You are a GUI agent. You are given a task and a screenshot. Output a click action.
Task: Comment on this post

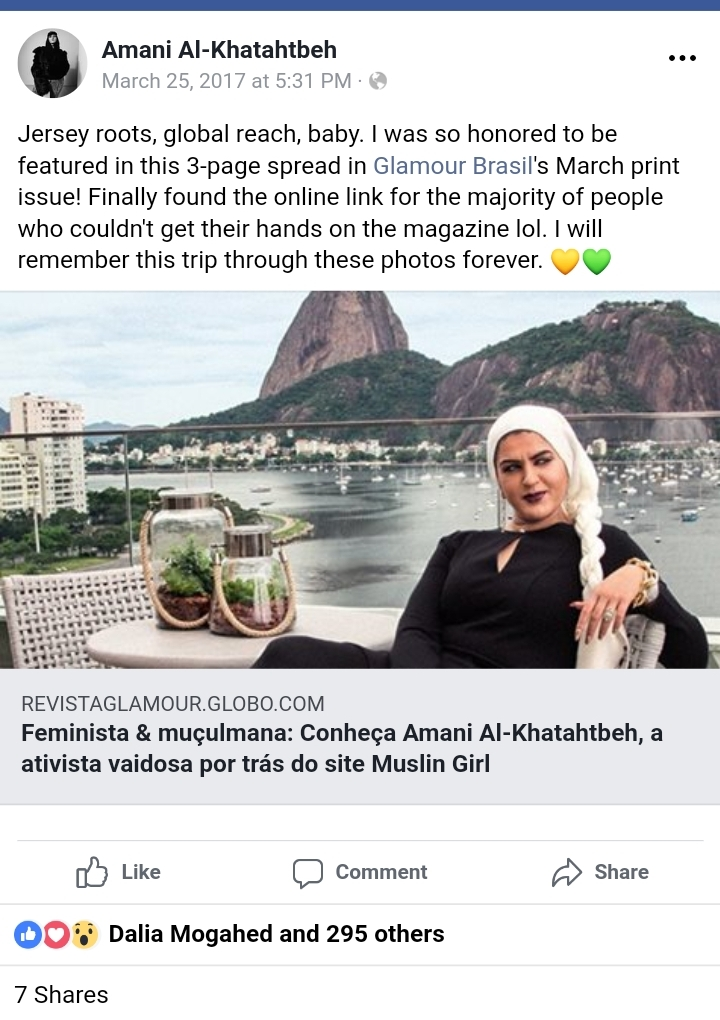click(360, 872)
